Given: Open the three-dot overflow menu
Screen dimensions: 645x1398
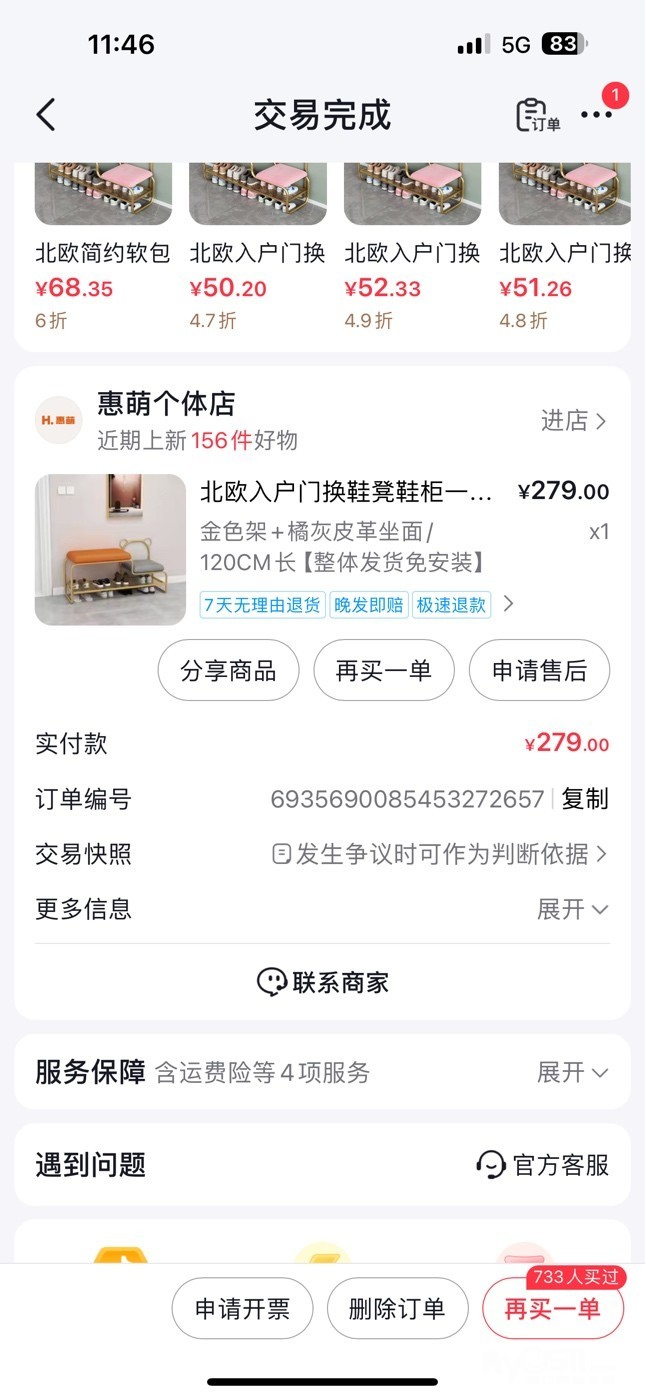Looking at the screenshot, I should 597,115.
